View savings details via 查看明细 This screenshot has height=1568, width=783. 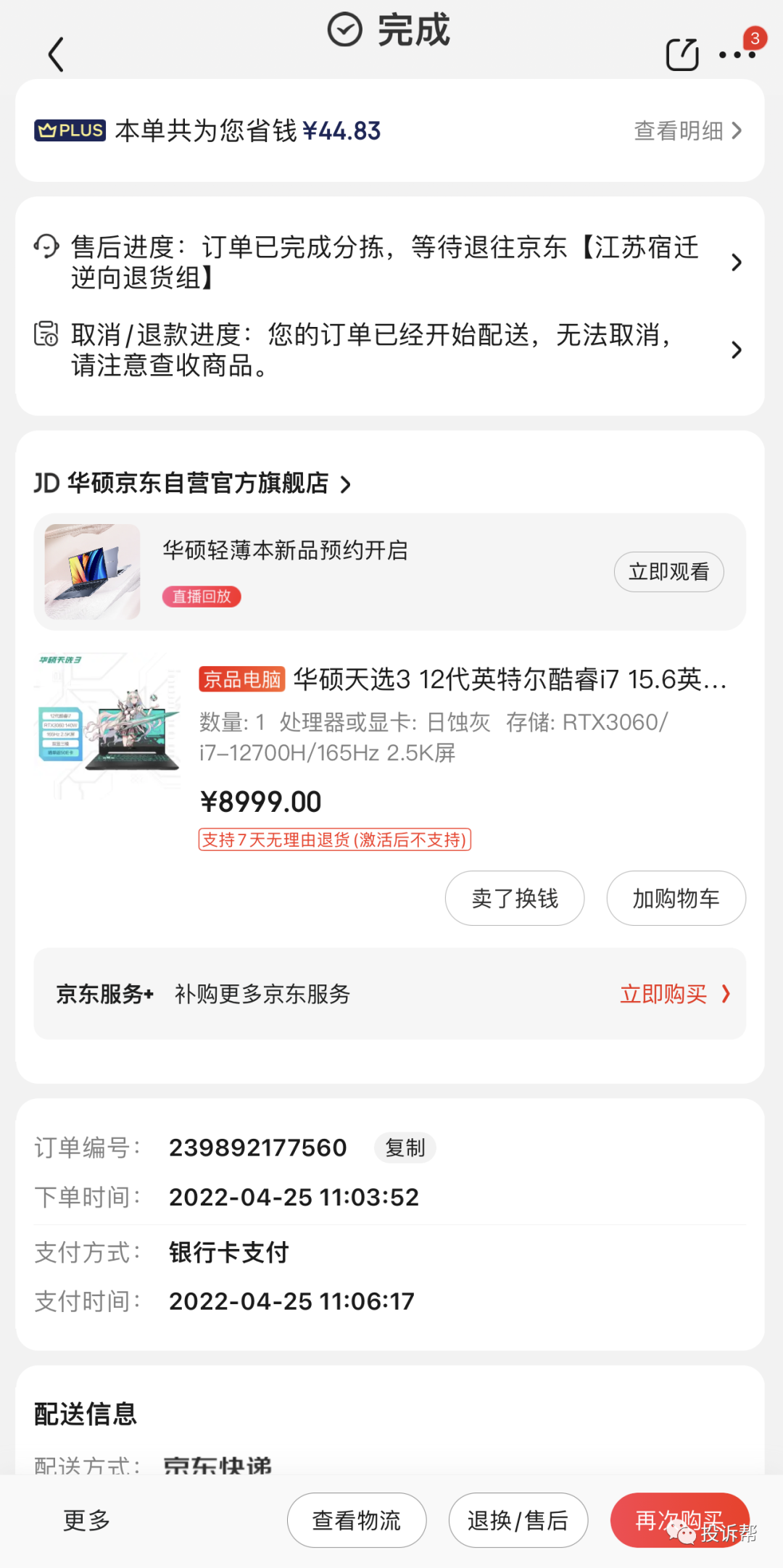(687, 131)
